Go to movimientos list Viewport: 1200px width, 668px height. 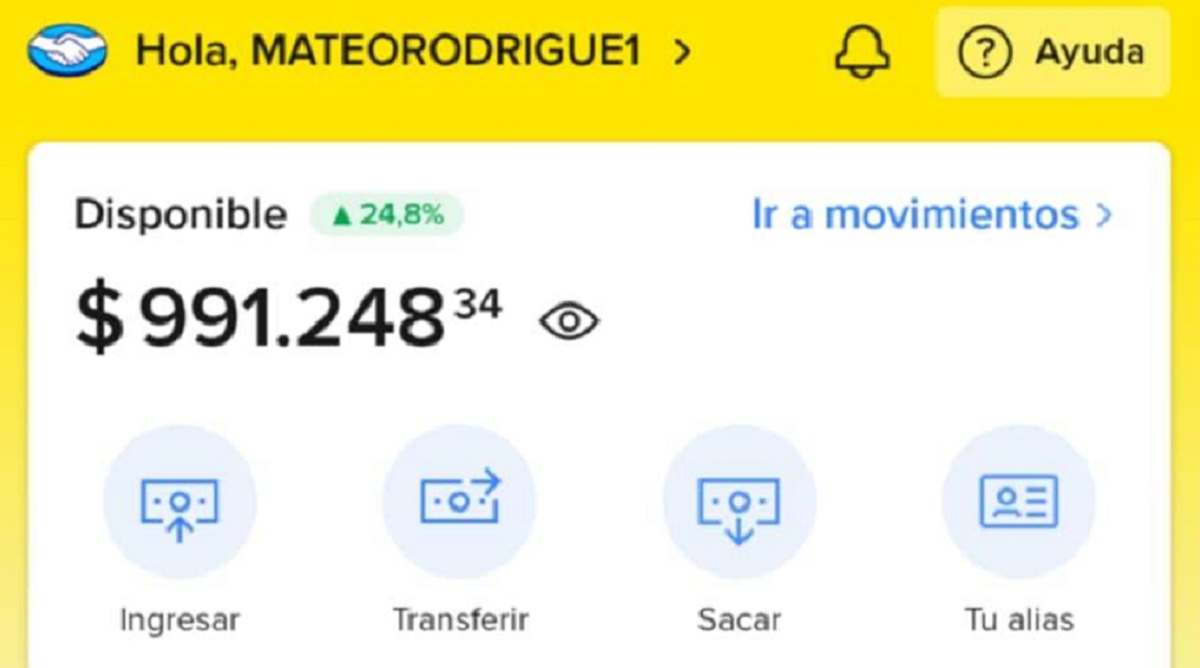click(x=931, y=215)
